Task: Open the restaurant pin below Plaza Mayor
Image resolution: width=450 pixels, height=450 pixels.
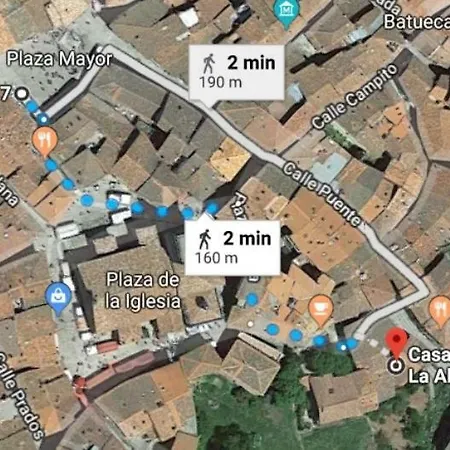Action: (x=44, y=141)
